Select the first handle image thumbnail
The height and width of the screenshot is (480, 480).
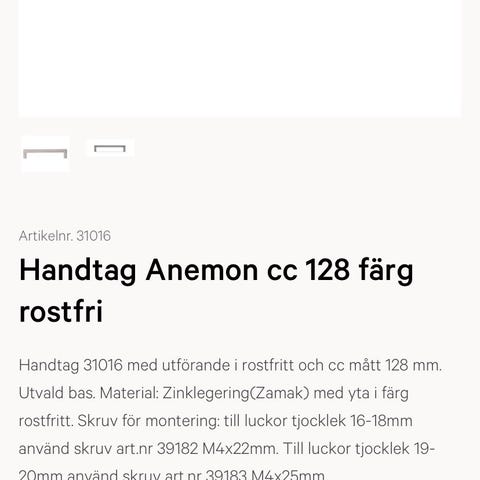coord(45,154)
